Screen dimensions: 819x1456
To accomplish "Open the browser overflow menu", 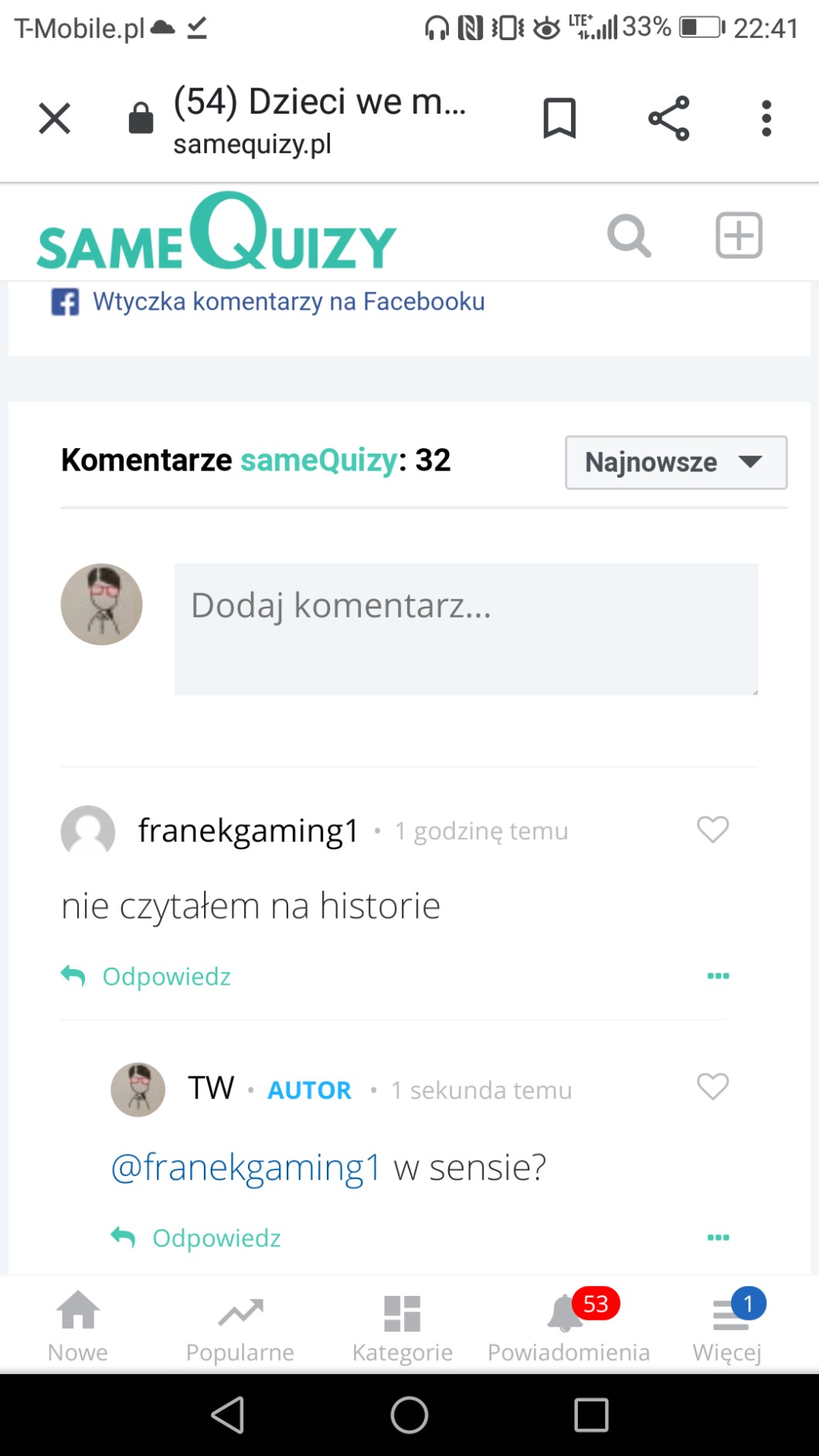I will [x=766, y=118].
